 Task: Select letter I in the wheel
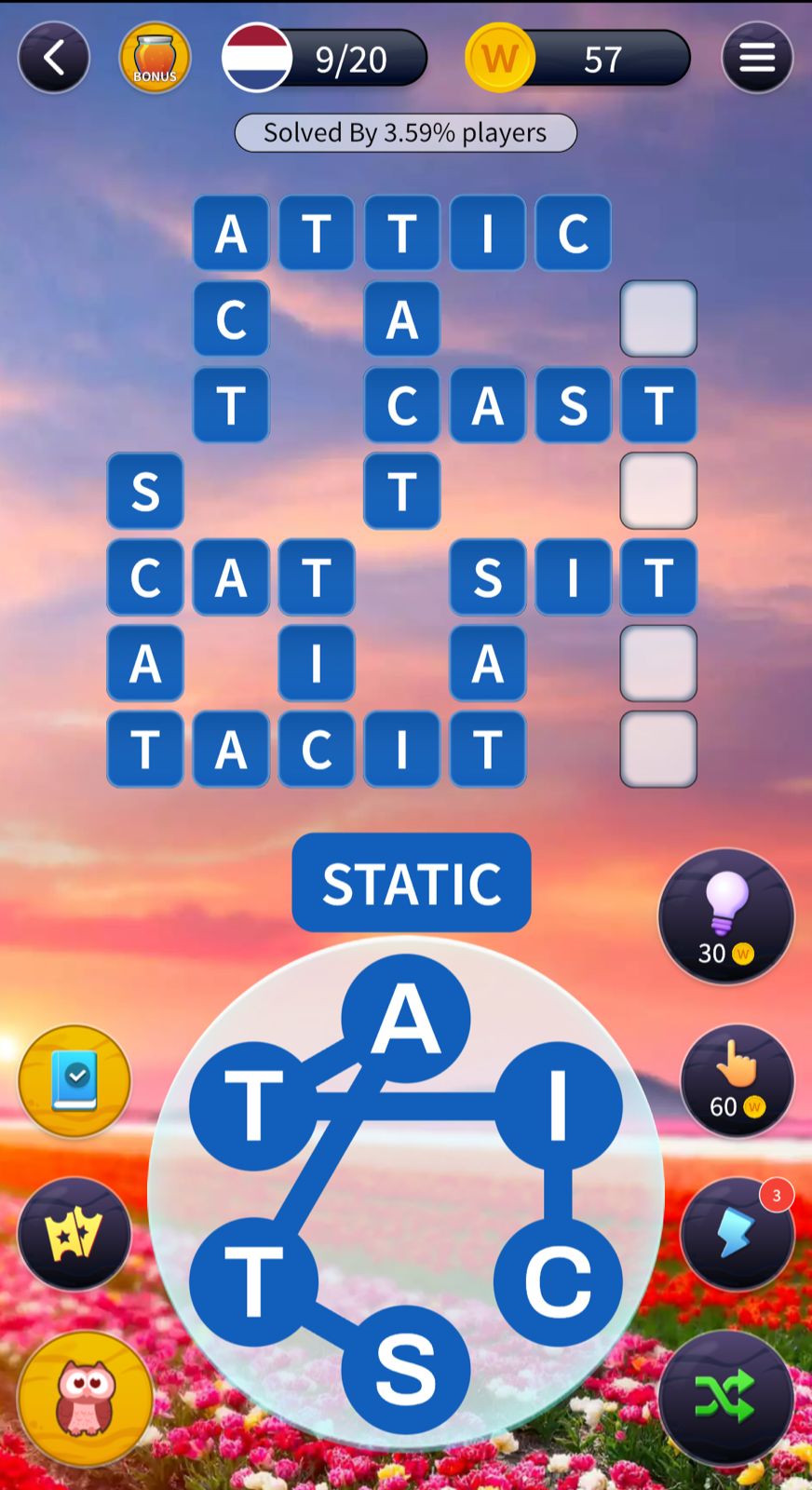558,1105
